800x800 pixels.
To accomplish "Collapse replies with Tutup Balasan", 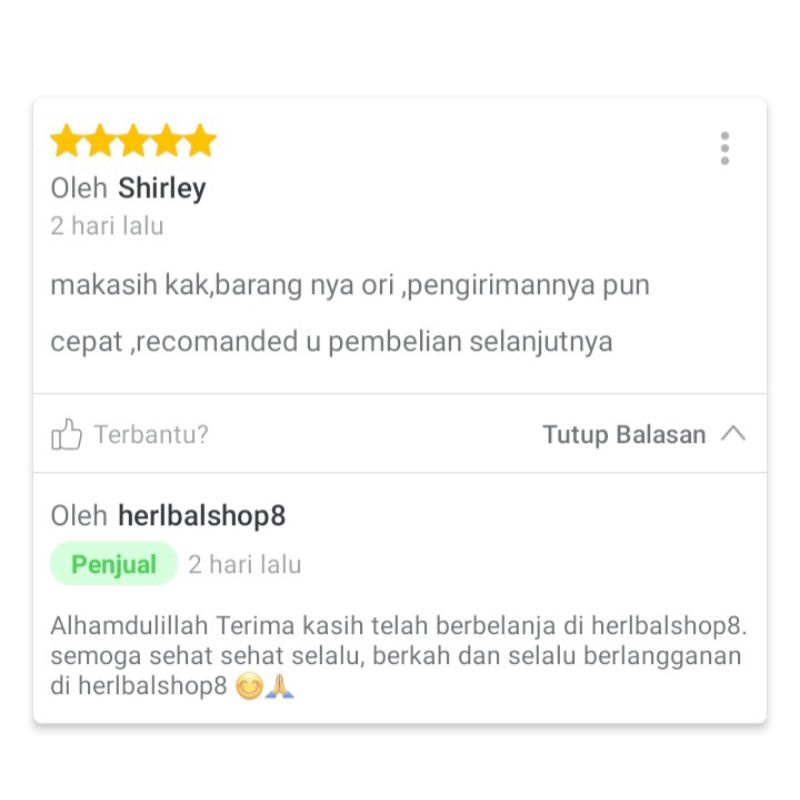I will [643, 434].
